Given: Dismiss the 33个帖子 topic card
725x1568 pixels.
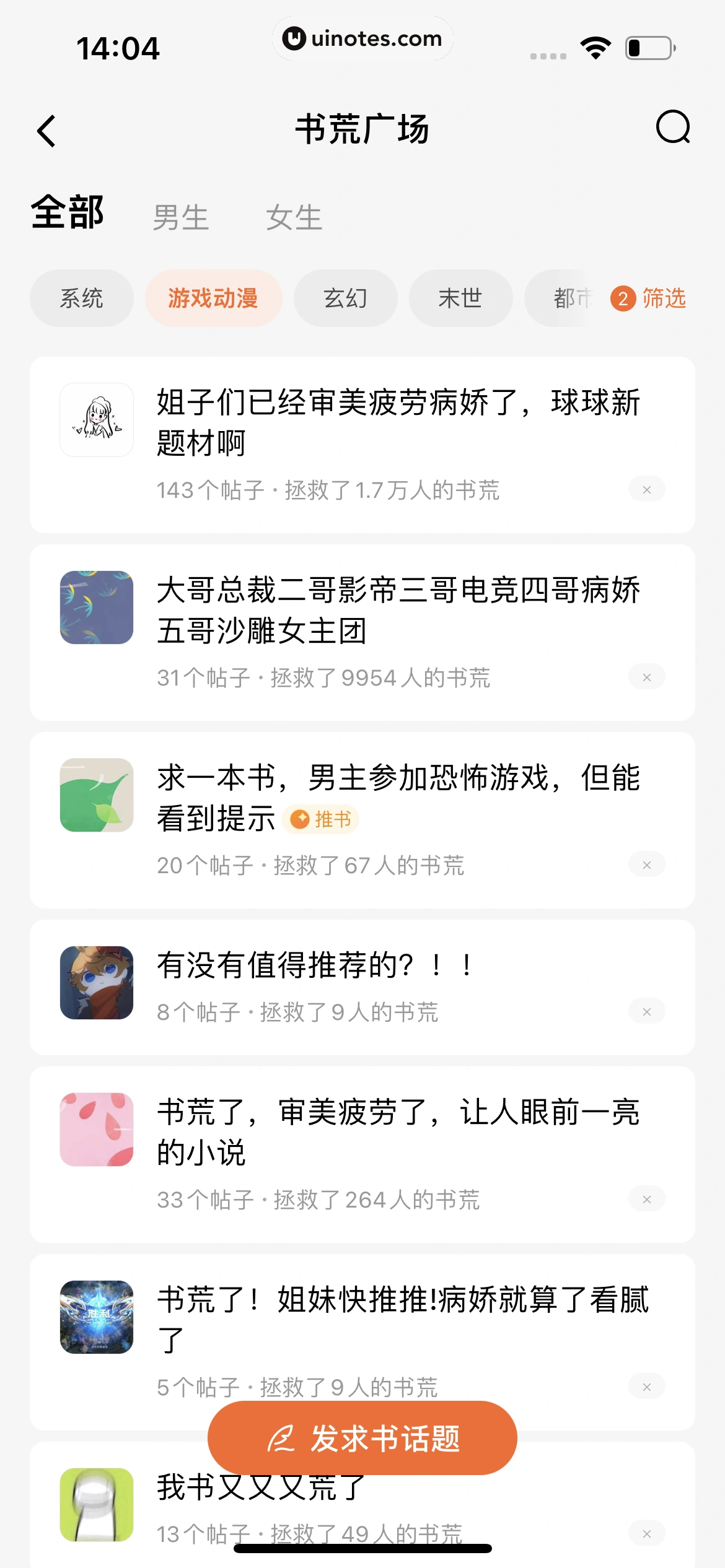Looking at the screenshot, I should 646,1200.
